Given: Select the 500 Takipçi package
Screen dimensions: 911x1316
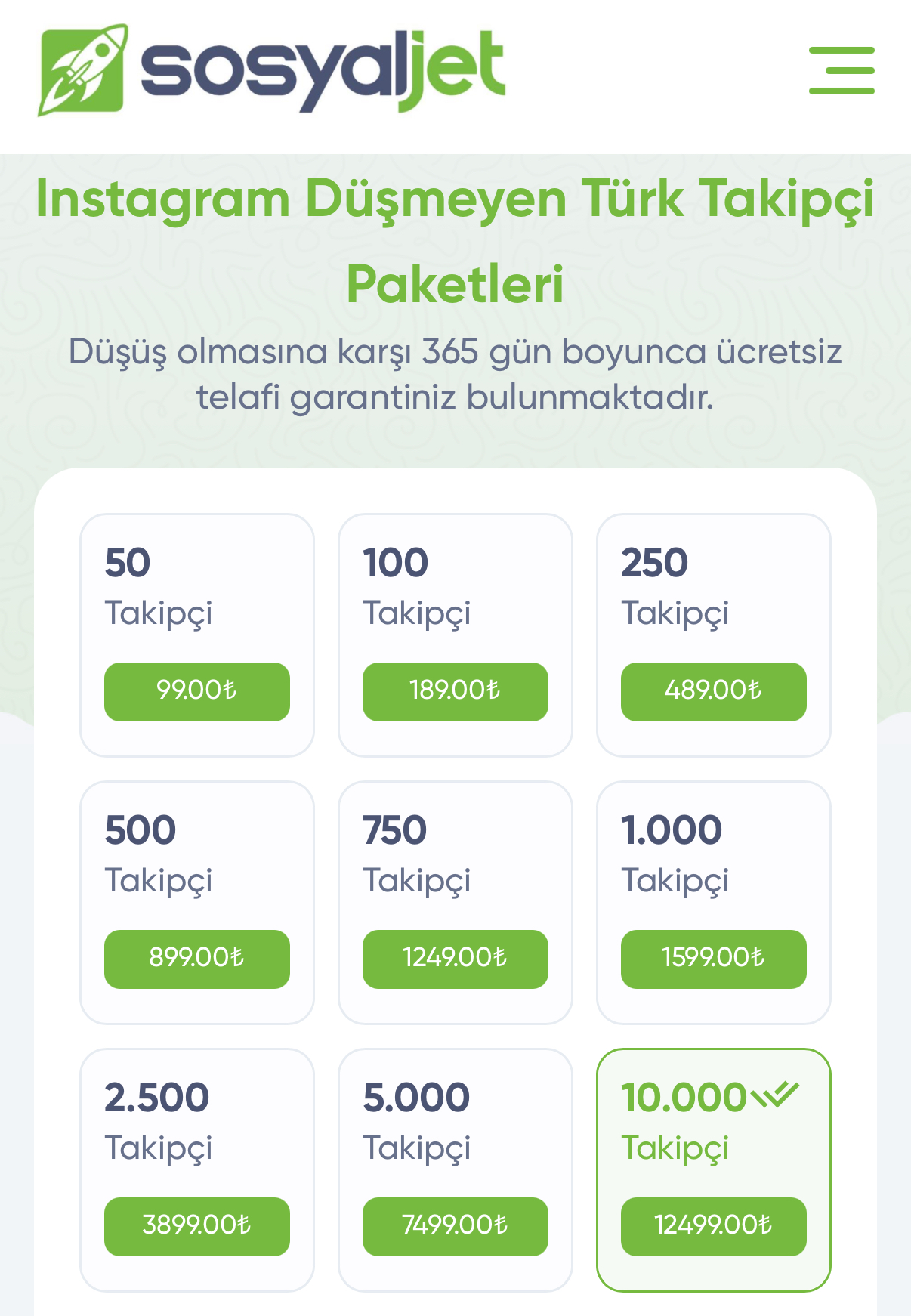Looking at the screenshot, I should point(196,902).
